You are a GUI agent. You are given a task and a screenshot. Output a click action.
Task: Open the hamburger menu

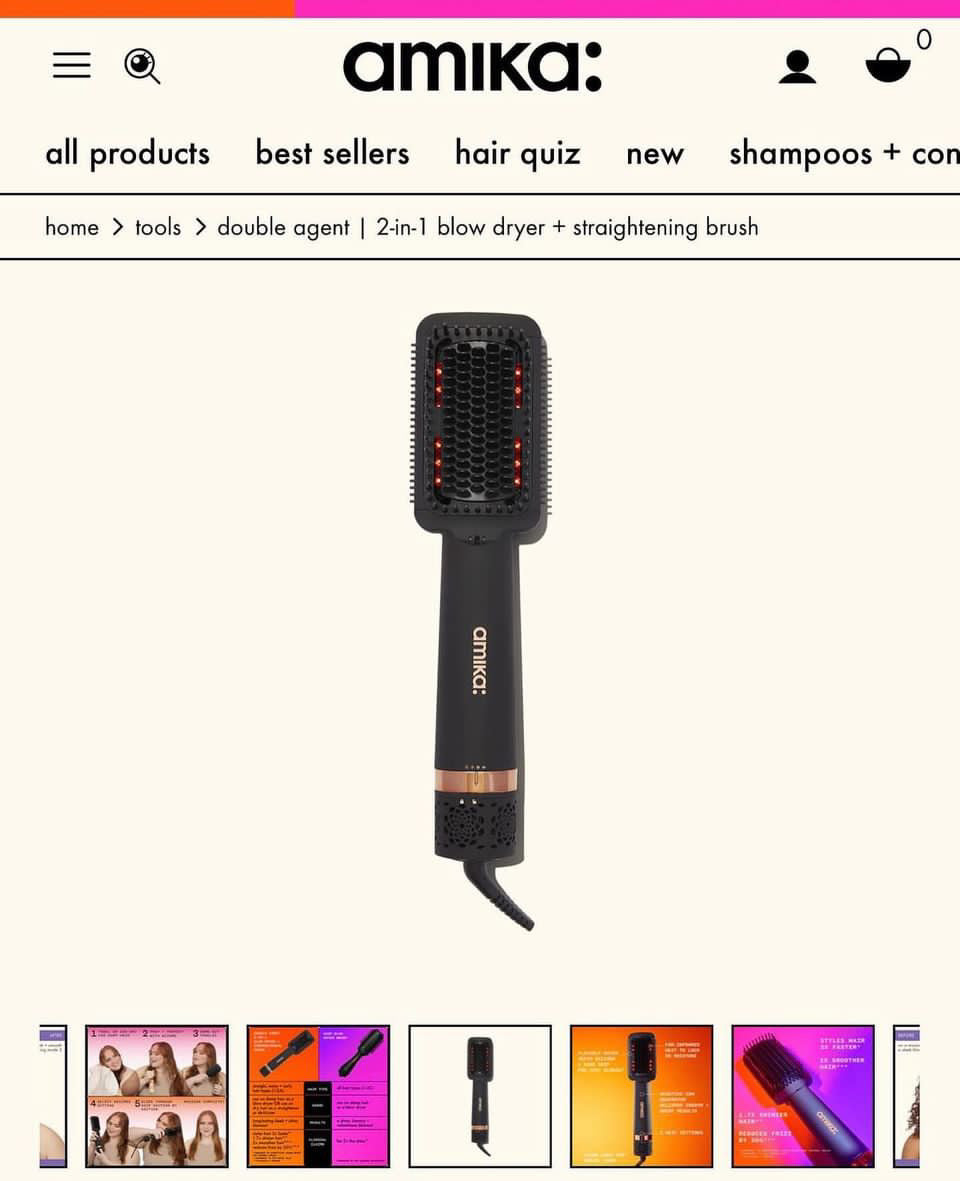coord(72,66)
